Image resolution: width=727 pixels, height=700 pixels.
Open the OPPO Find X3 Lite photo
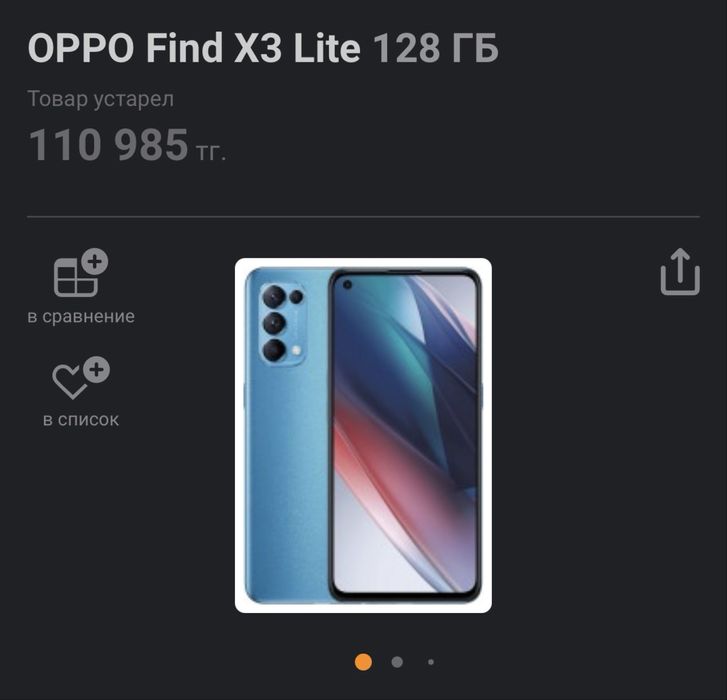click(x=363, y=435)
